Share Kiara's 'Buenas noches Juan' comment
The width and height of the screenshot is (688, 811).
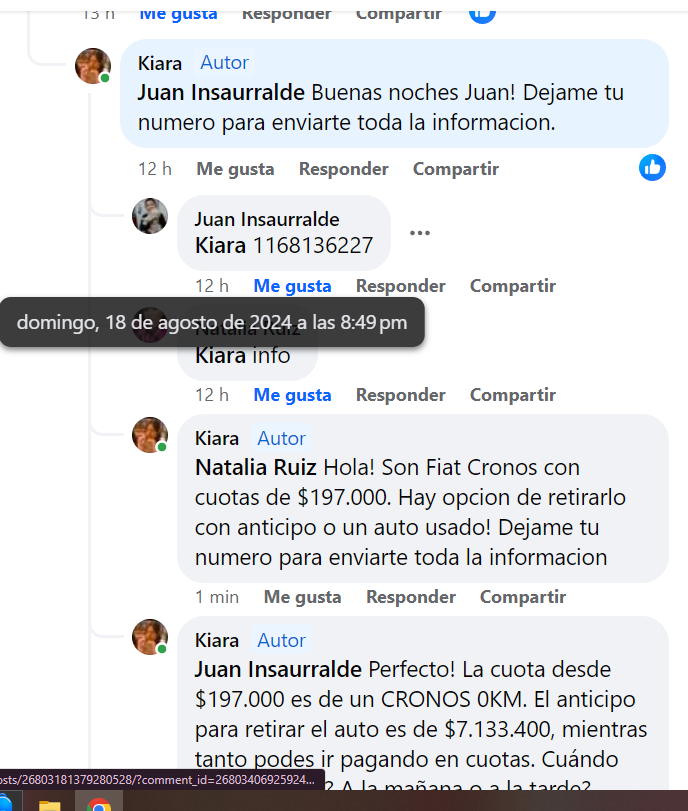[455, 169]
